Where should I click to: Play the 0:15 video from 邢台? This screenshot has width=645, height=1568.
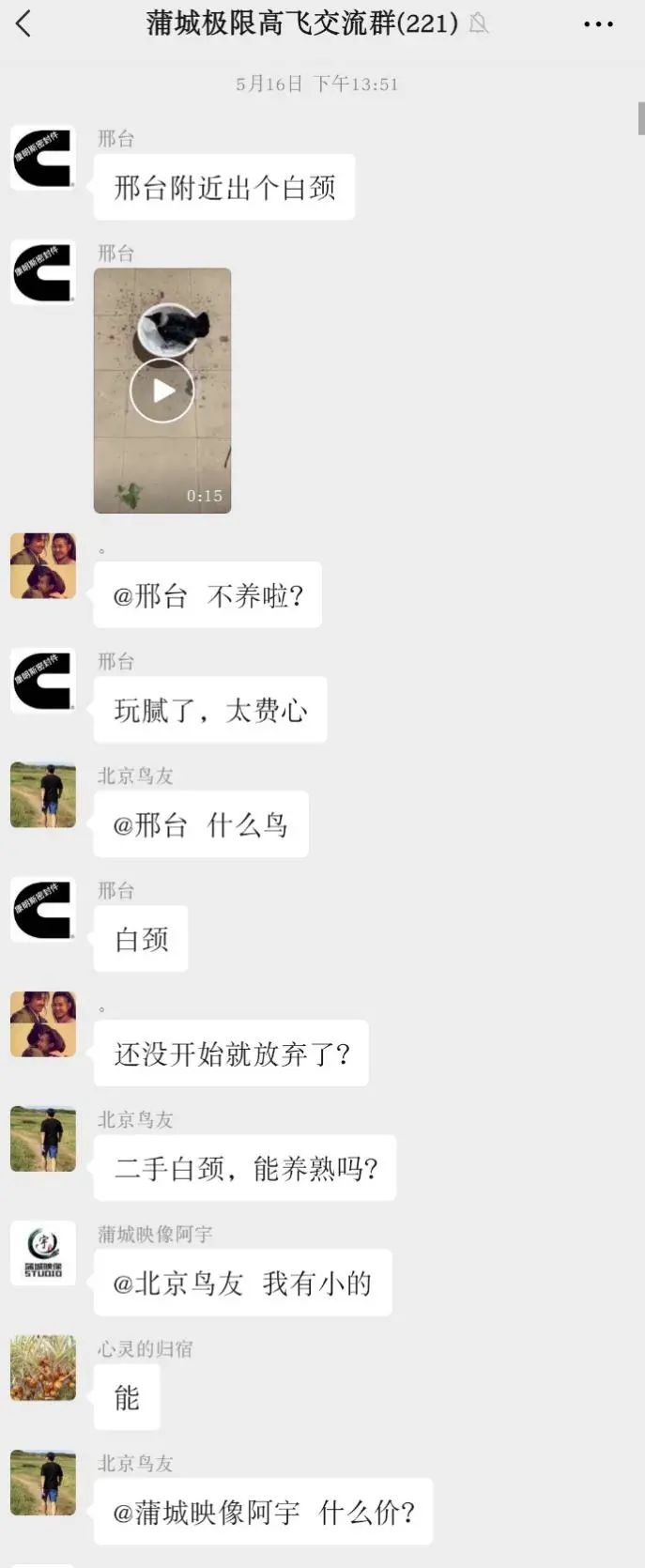(x=162, y=391)
